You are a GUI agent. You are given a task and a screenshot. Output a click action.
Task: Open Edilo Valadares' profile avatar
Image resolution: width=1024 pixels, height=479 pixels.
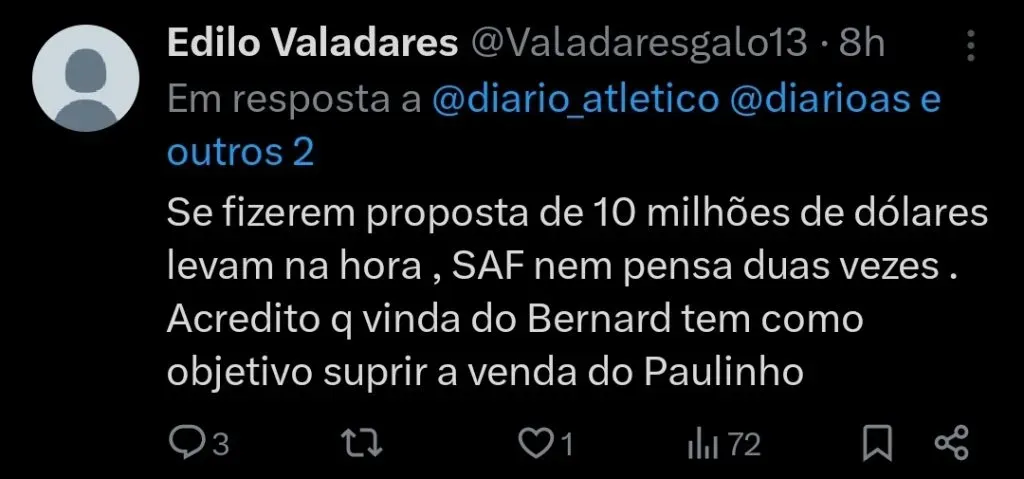point(85,78)
